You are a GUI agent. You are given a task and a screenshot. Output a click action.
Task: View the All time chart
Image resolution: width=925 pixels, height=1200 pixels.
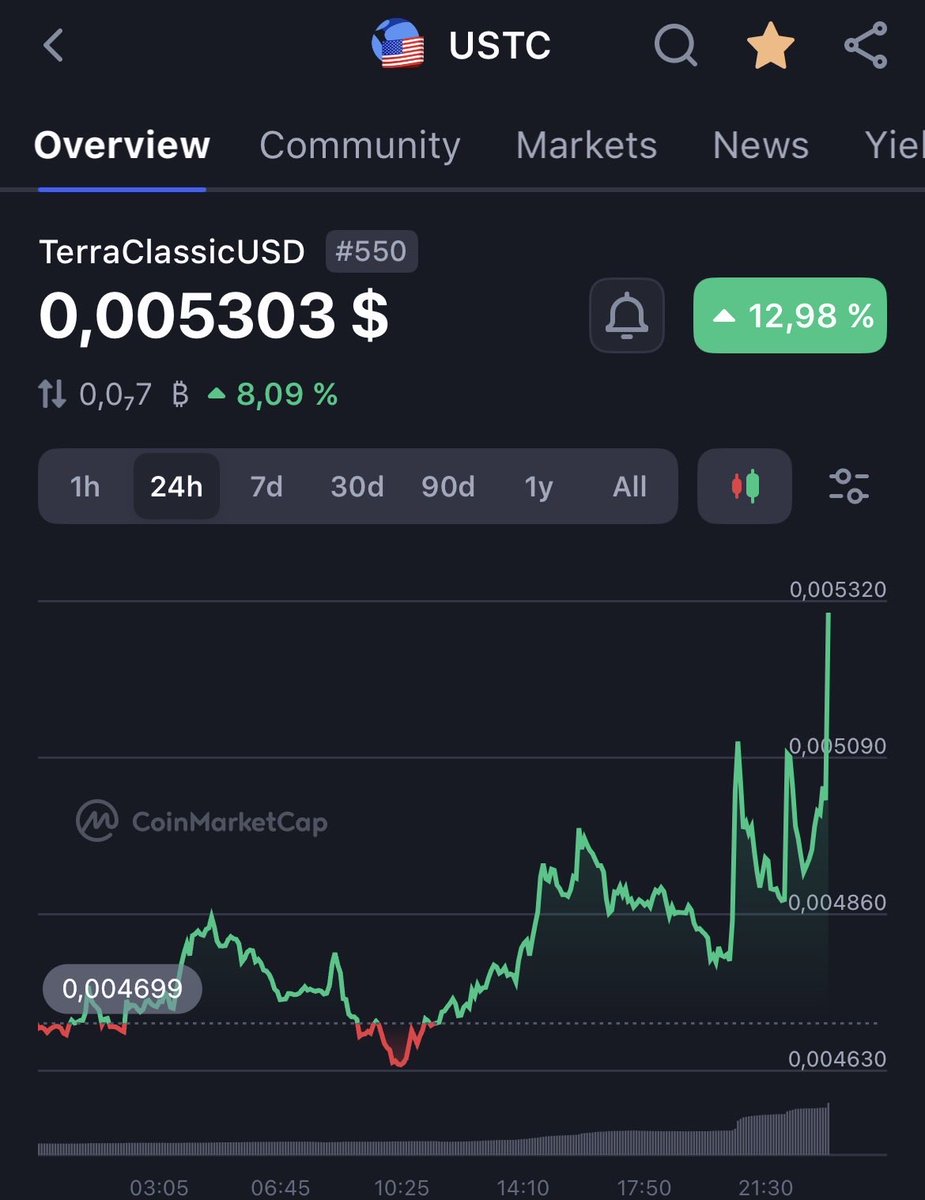click(x=629, y=487)
